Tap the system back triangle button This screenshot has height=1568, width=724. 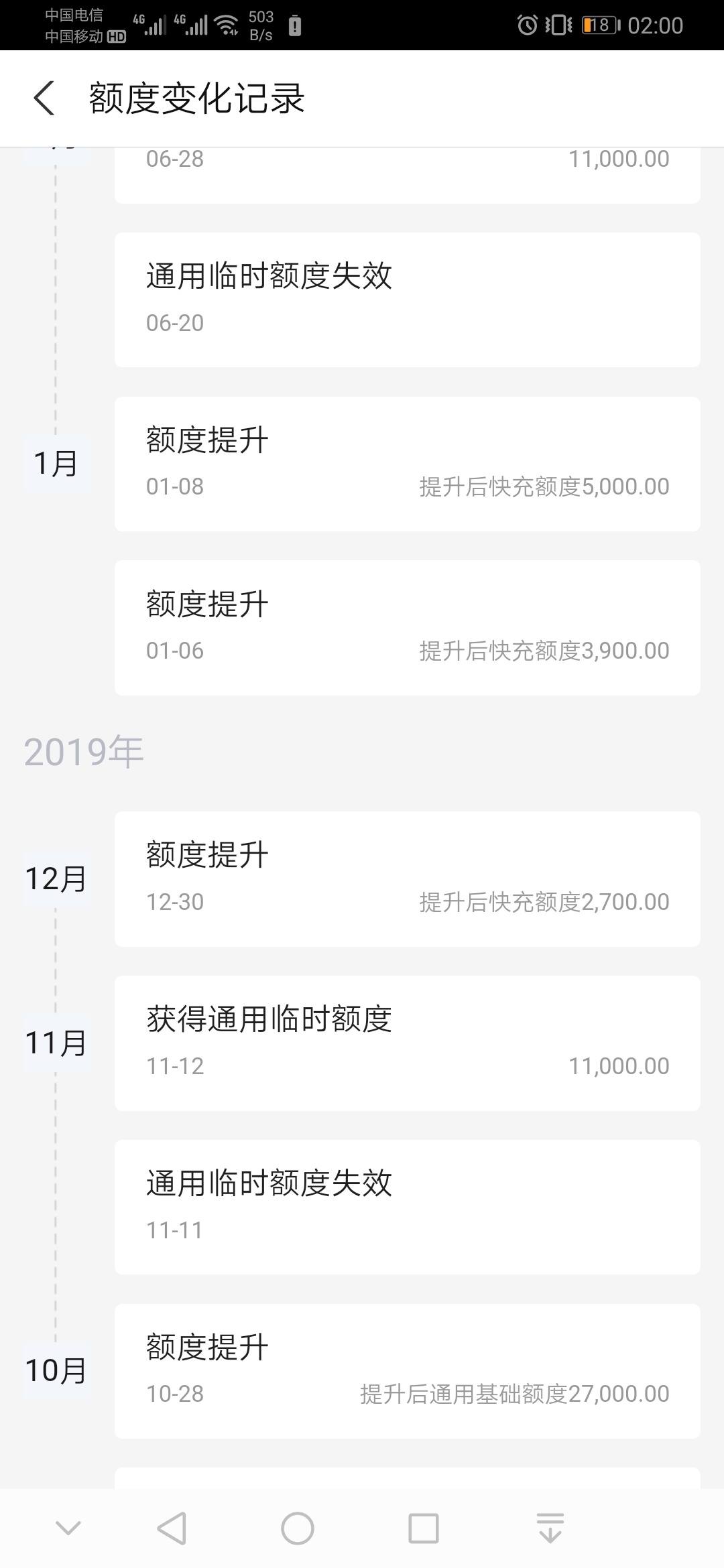pos(172,1528)
